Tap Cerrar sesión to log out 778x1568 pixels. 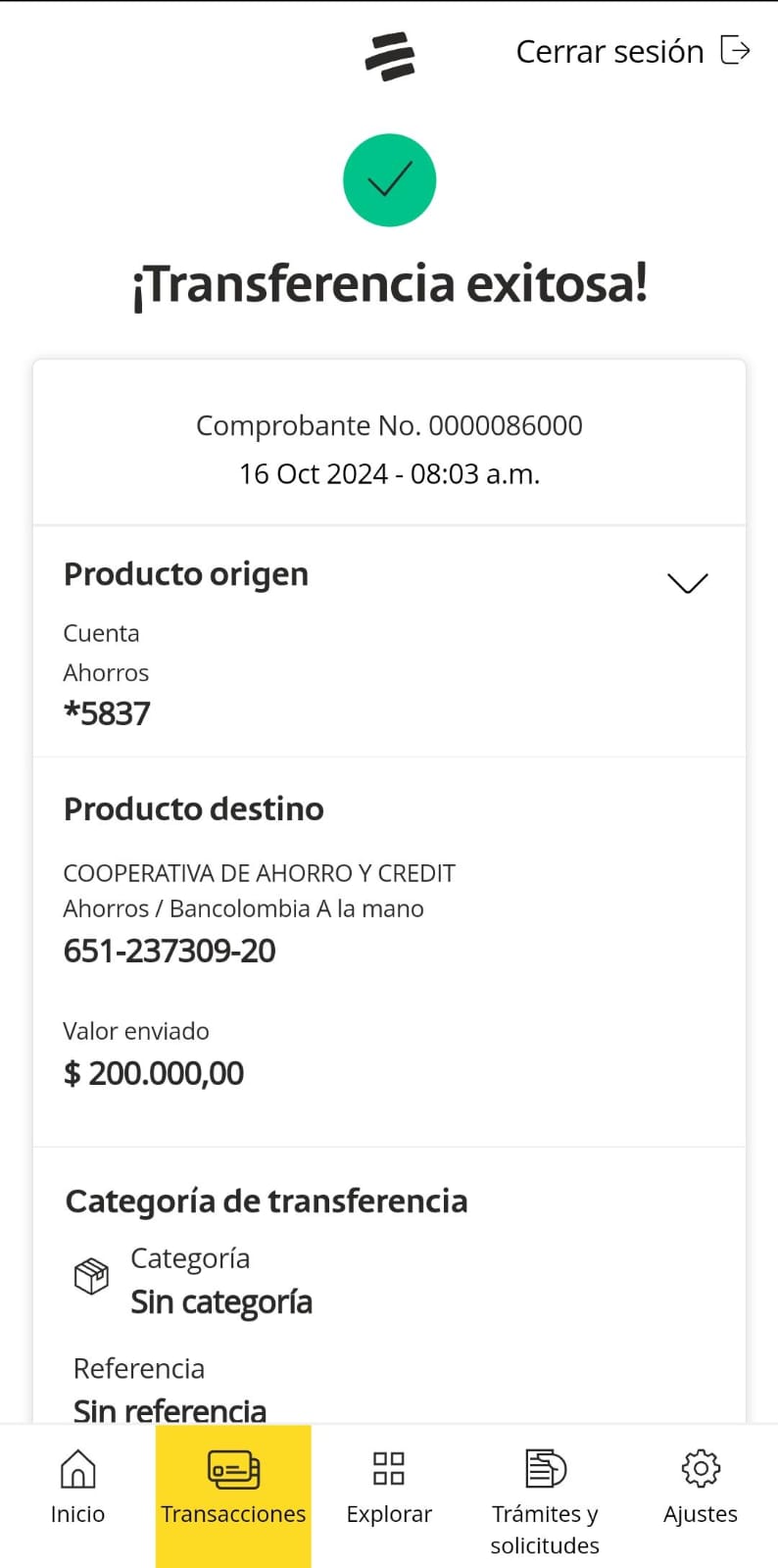coord(632,51)
